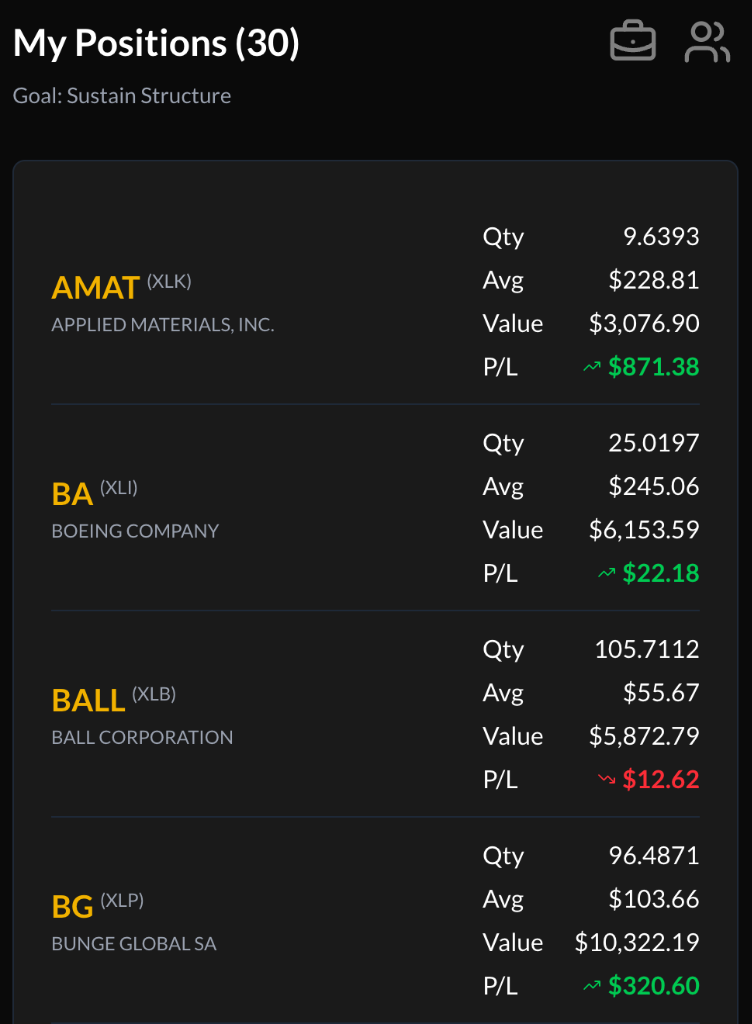This screenshot has width=752, height=1024.
Task: Open the BA position details
Action: [70, 494]
